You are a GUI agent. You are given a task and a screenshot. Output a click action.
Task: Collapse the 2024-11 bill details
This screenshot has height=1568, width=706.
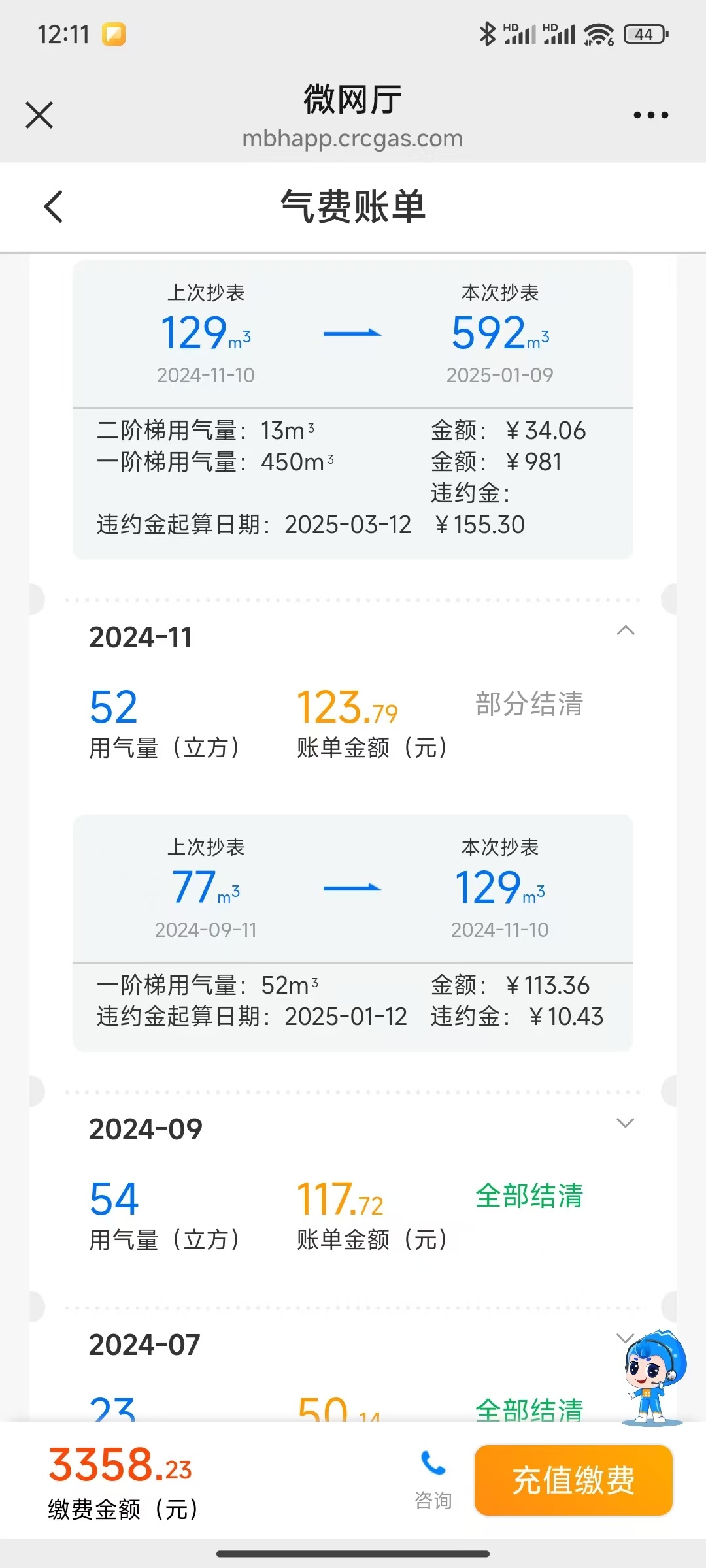[x=626, y=630]
